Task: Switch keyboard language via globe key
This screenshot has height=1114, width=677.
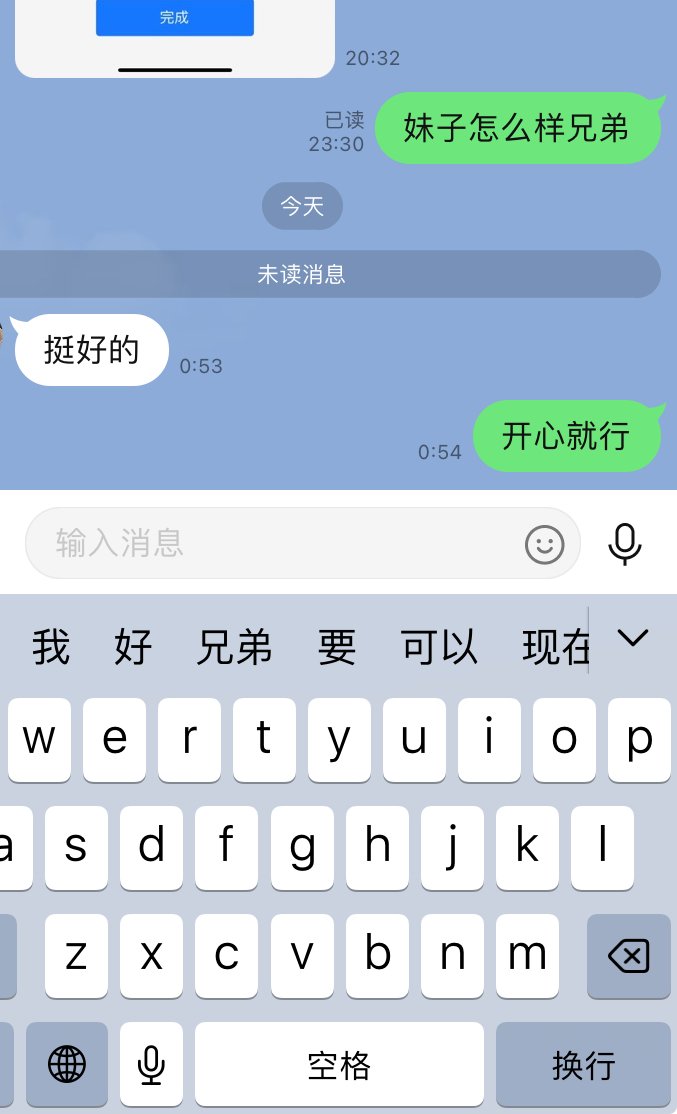Action: tap(67, 1064)
